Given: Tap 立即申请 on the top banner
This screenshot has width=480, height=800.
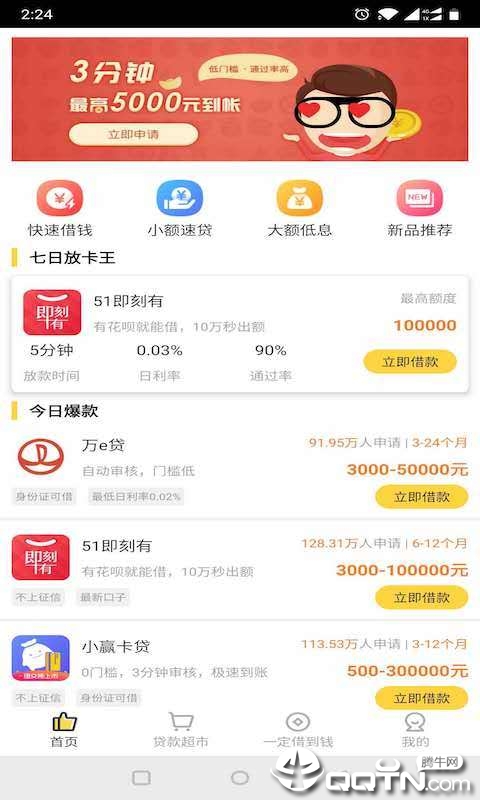Looking at the screenshot, I should pyautogui.click(x=133, y=135).
